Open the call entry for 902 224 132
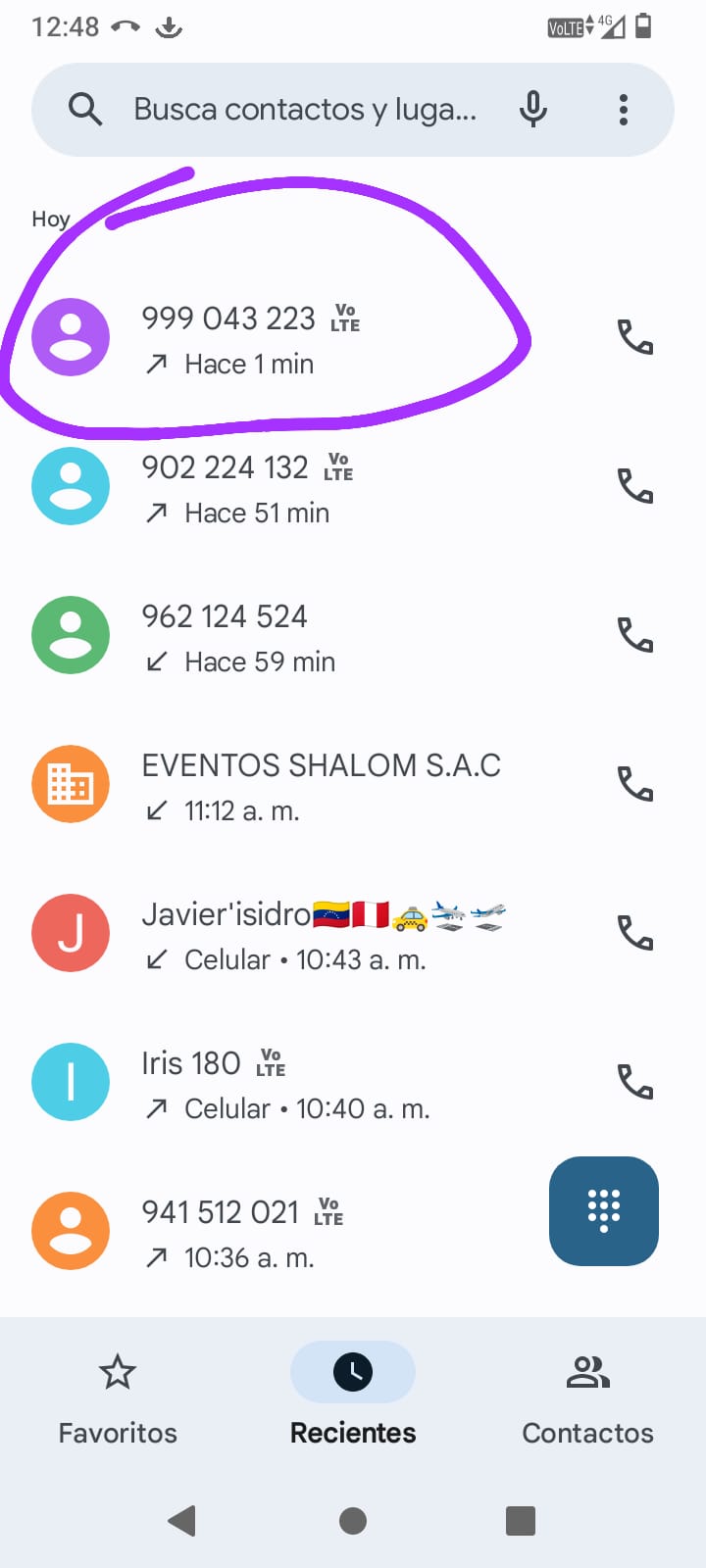This screenshot has width=706, height=1568. [294, 487]
